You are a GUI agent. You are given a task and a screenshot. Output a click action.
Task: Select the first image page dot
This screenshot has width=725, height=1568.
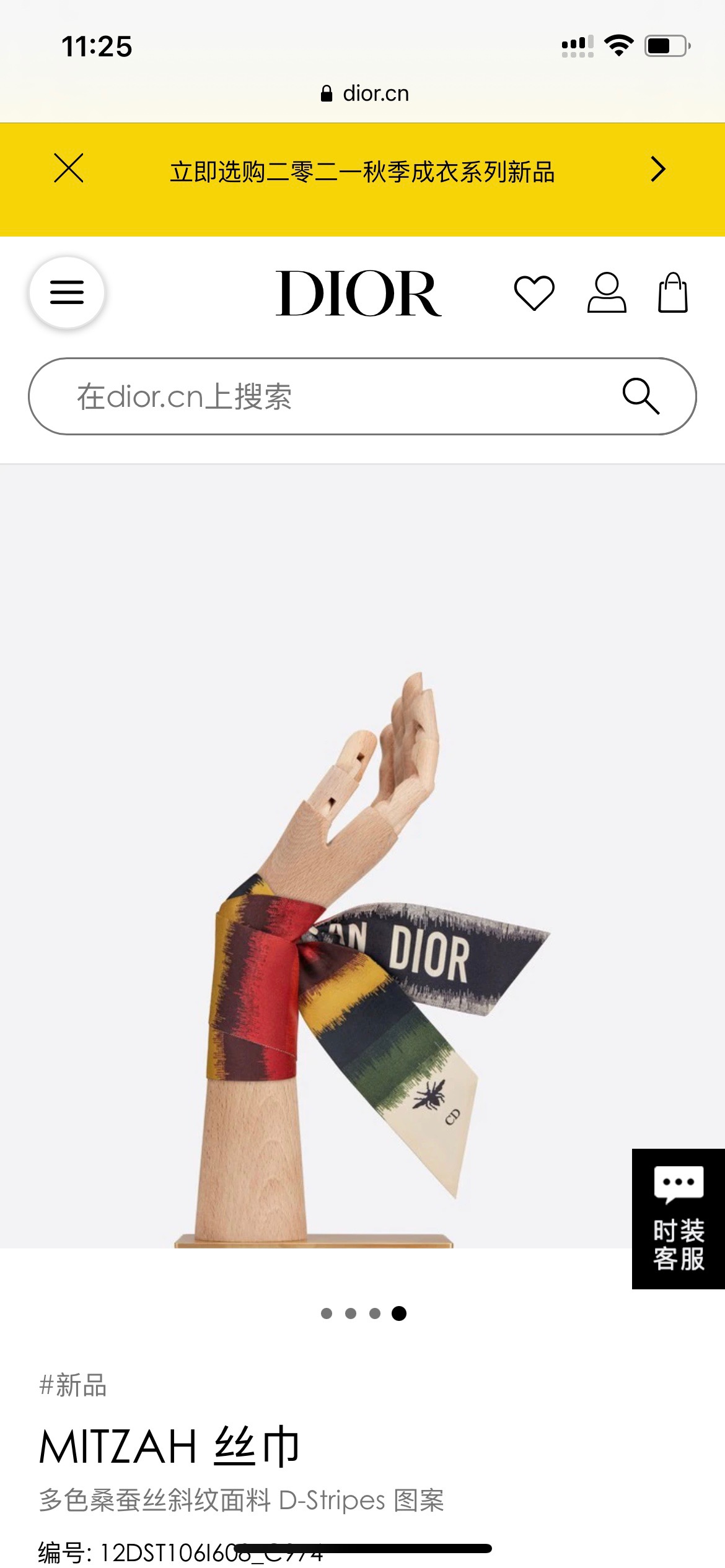327,1313
